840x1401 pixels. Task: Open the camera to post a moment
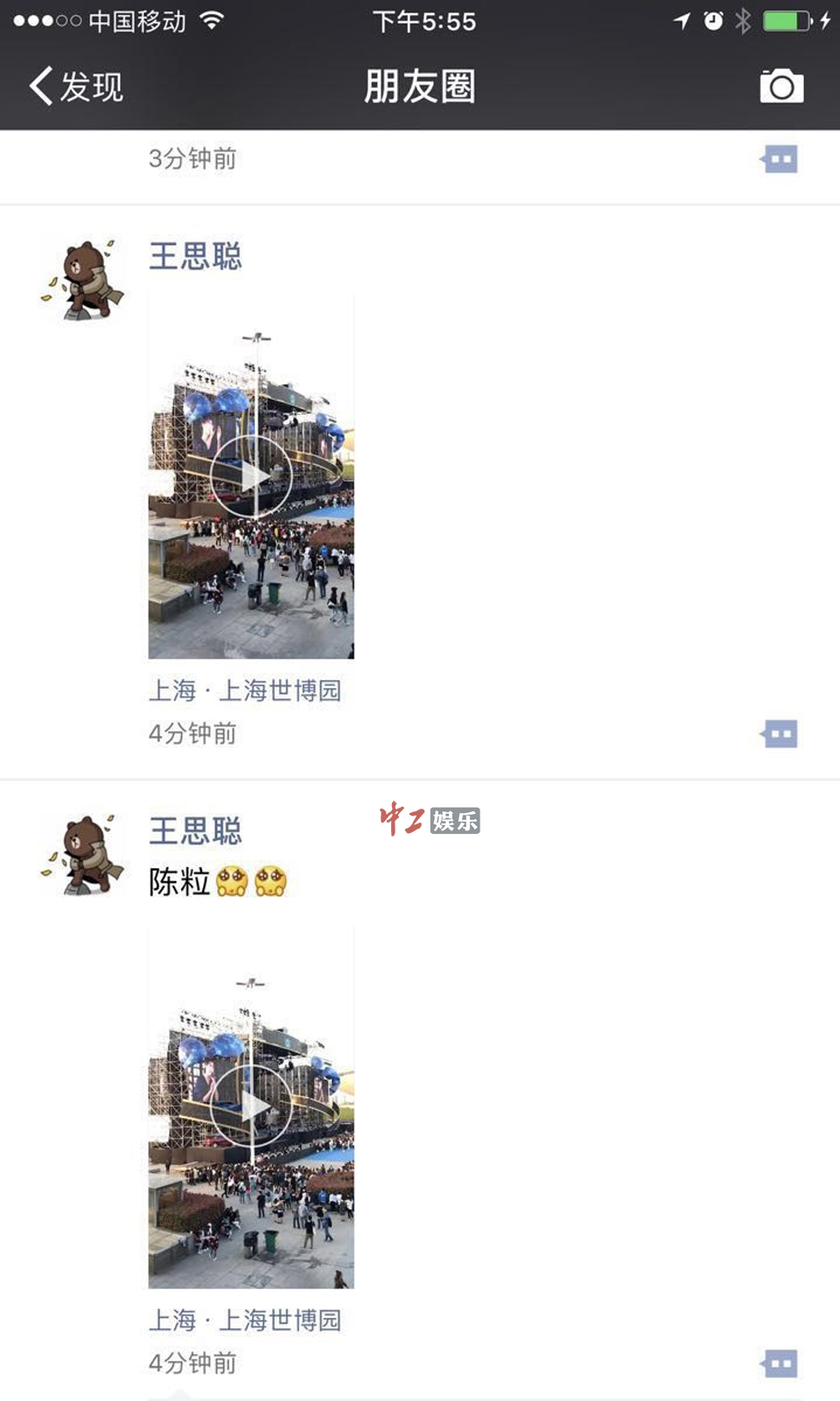780,87
